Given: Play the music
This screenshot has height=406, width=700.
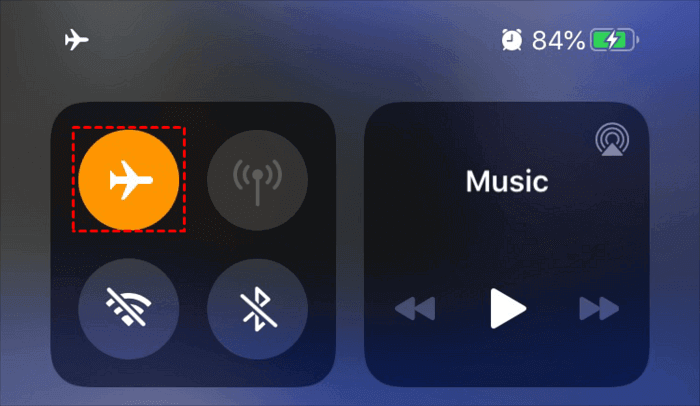Looking at the screenshot, I should click(508, 309).
